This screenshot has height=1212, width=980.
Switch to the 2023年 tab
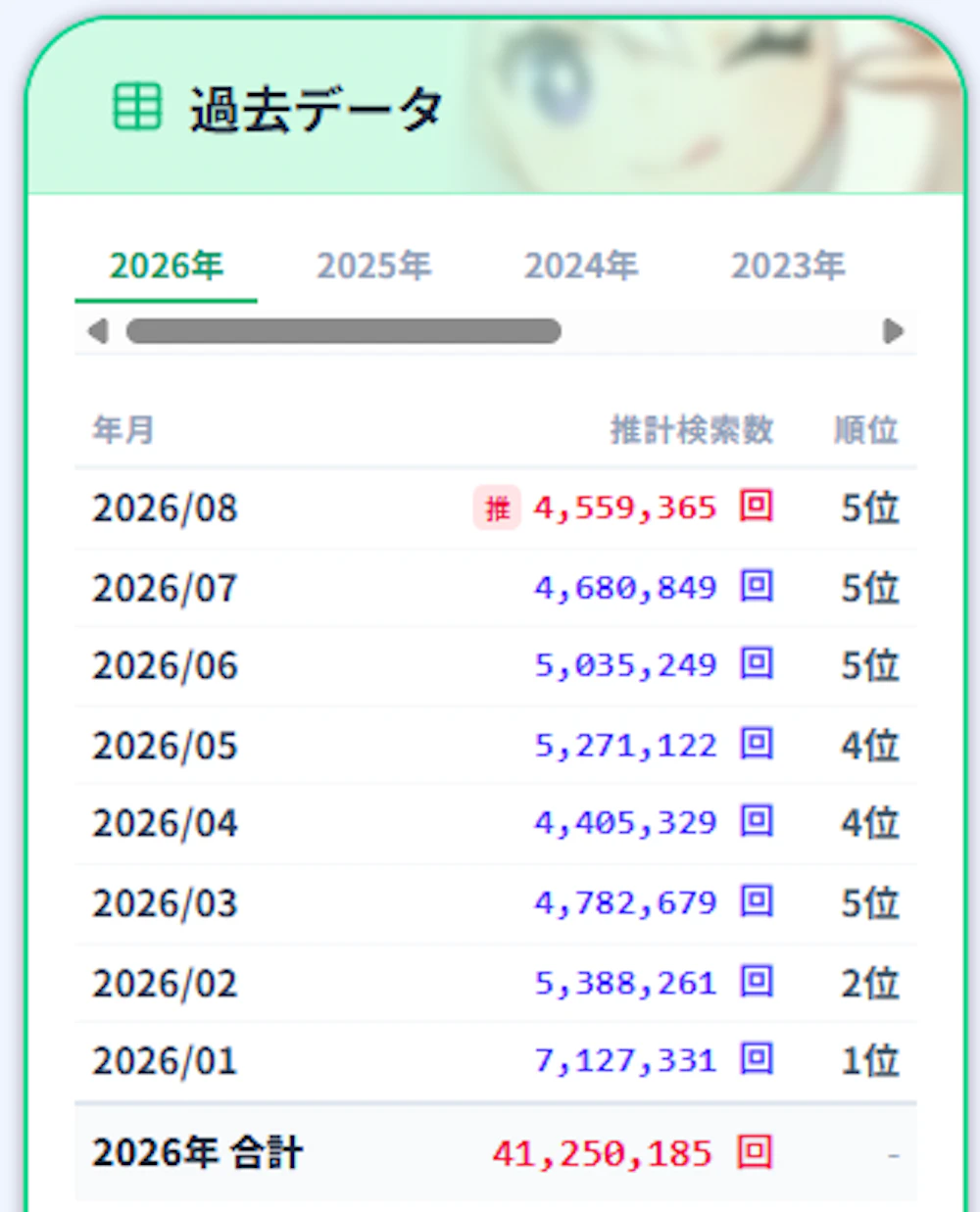point(788,266)
